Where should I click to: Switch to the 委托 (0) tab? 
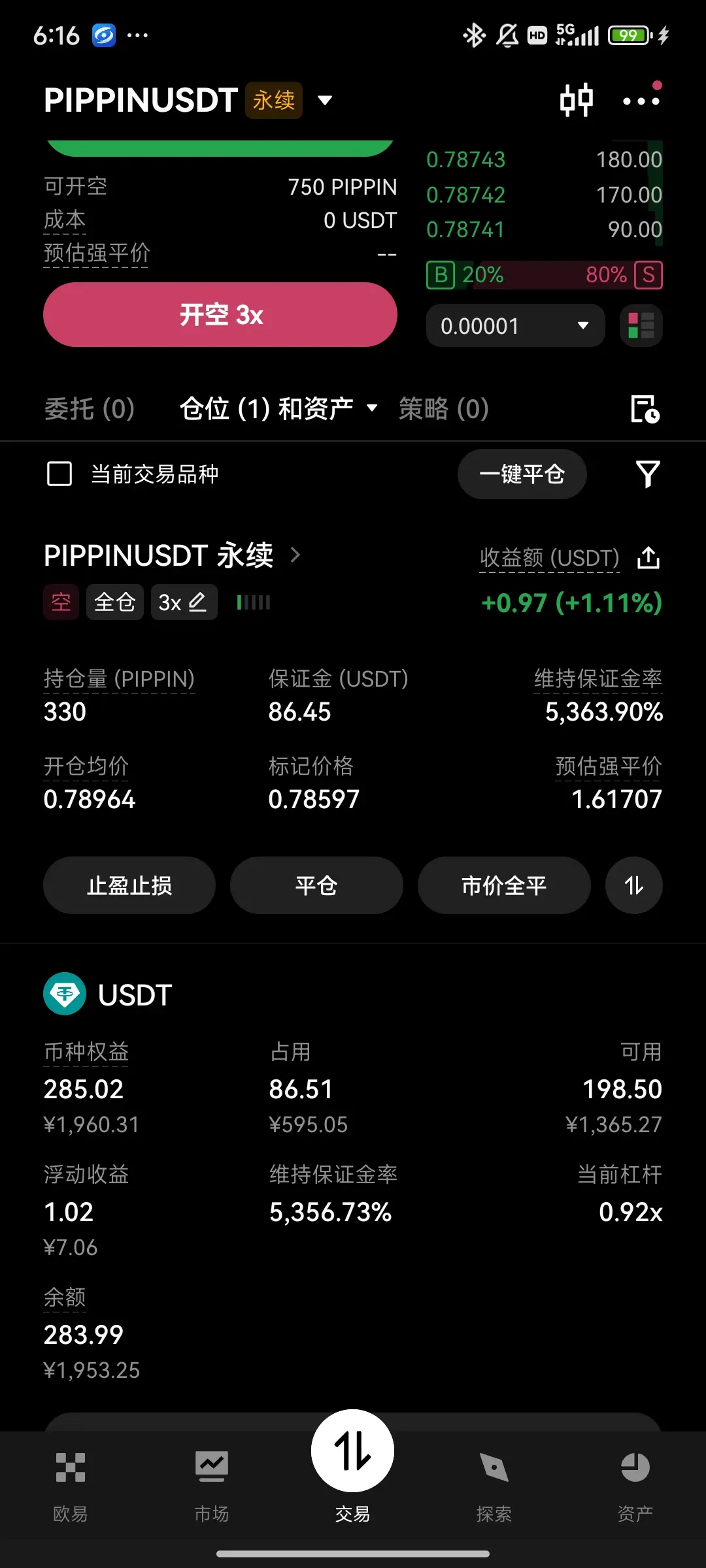click(90, 410)
